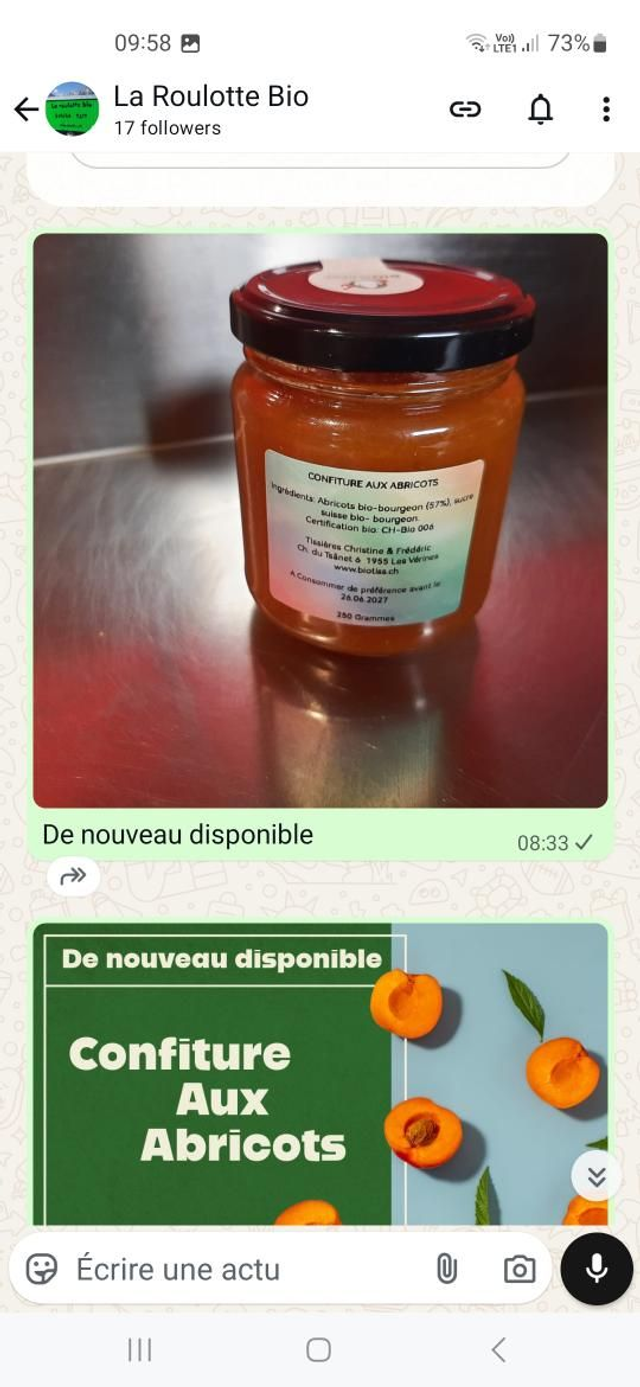Open La Roulotte Bio channel info
Image resolution: width=640 pixels, height=1387 pixels.
[x=210, y=109]
